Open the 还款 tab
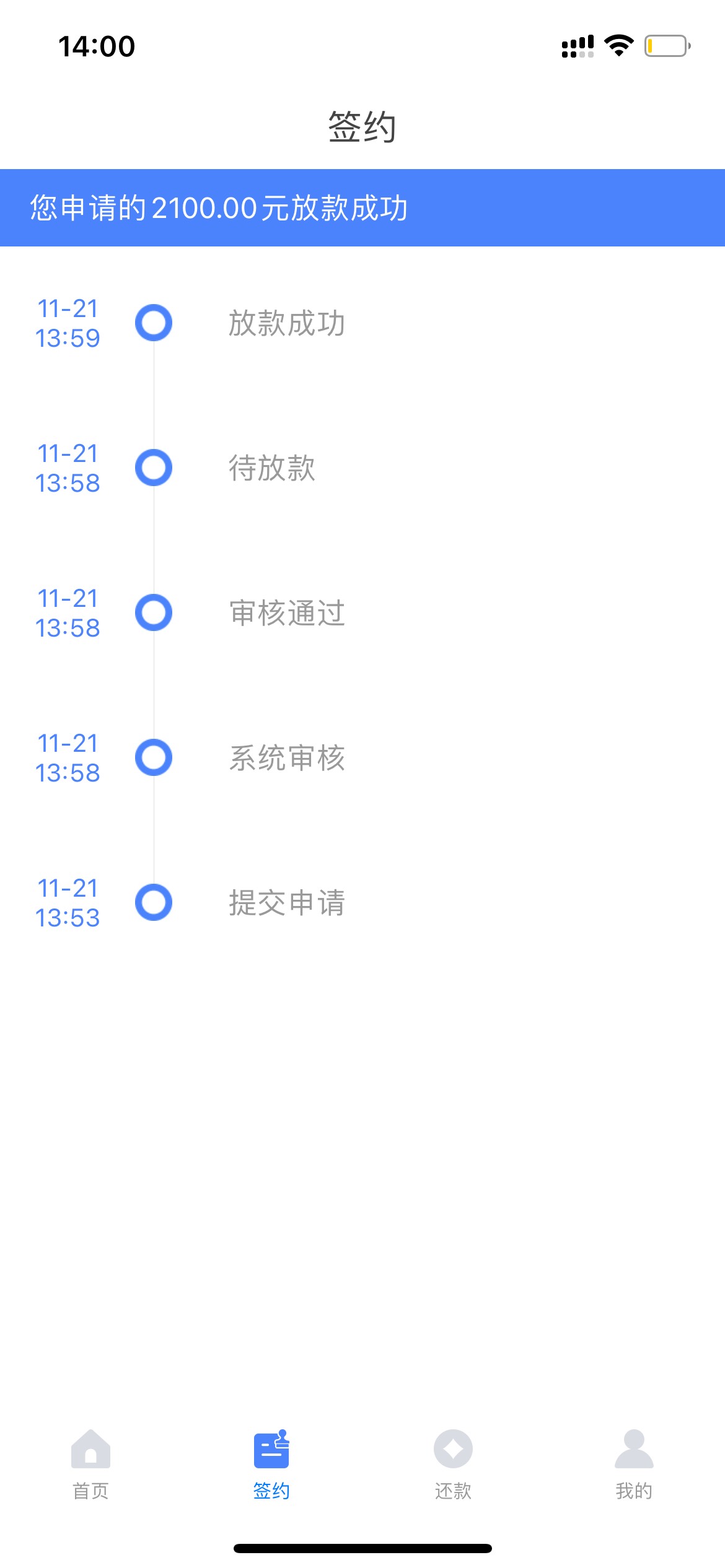Screen dimensions: 725x1568 point(453,1465)
